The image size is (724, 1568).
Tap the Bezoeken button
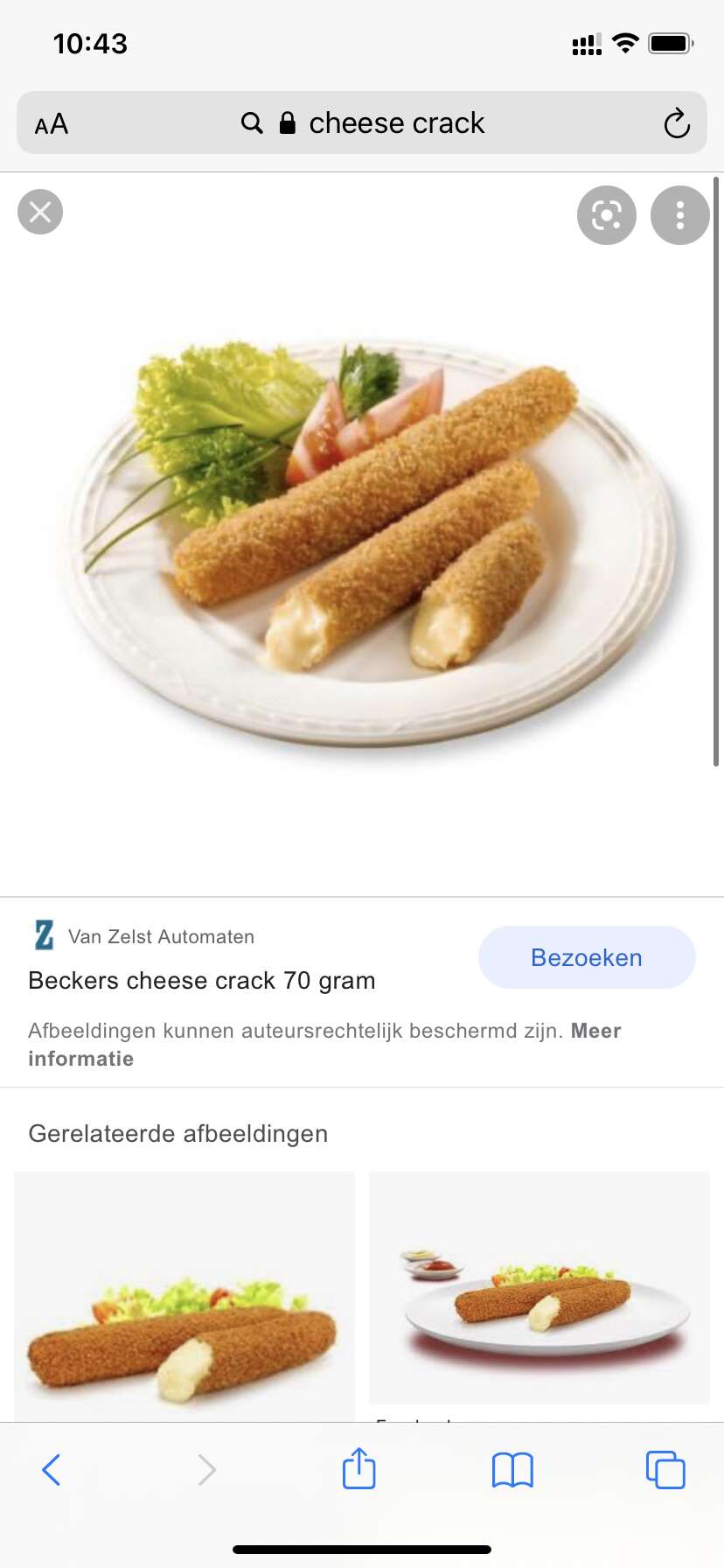click(x=587, y=957)
